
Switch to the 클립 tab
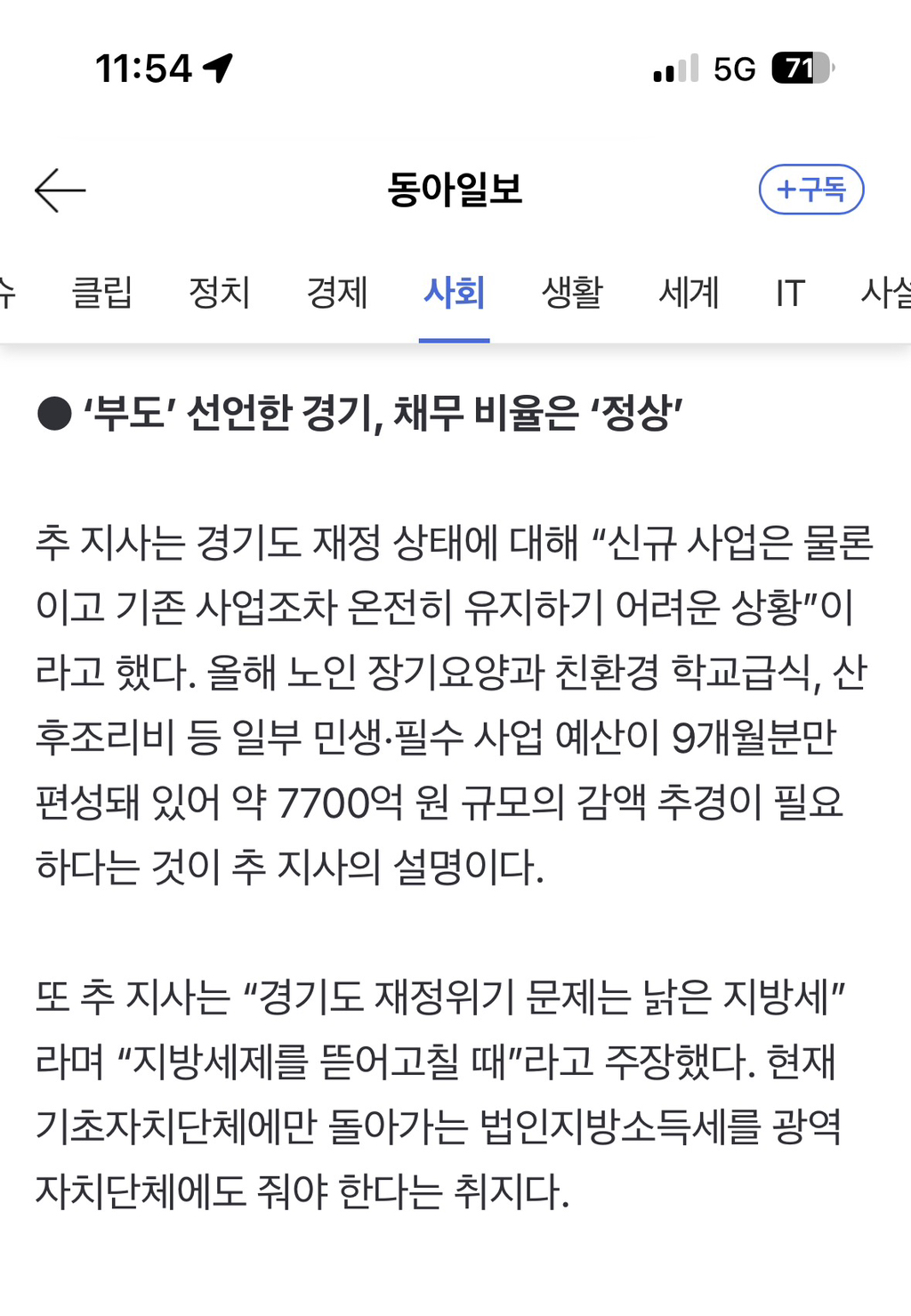(x=102, y=292)
